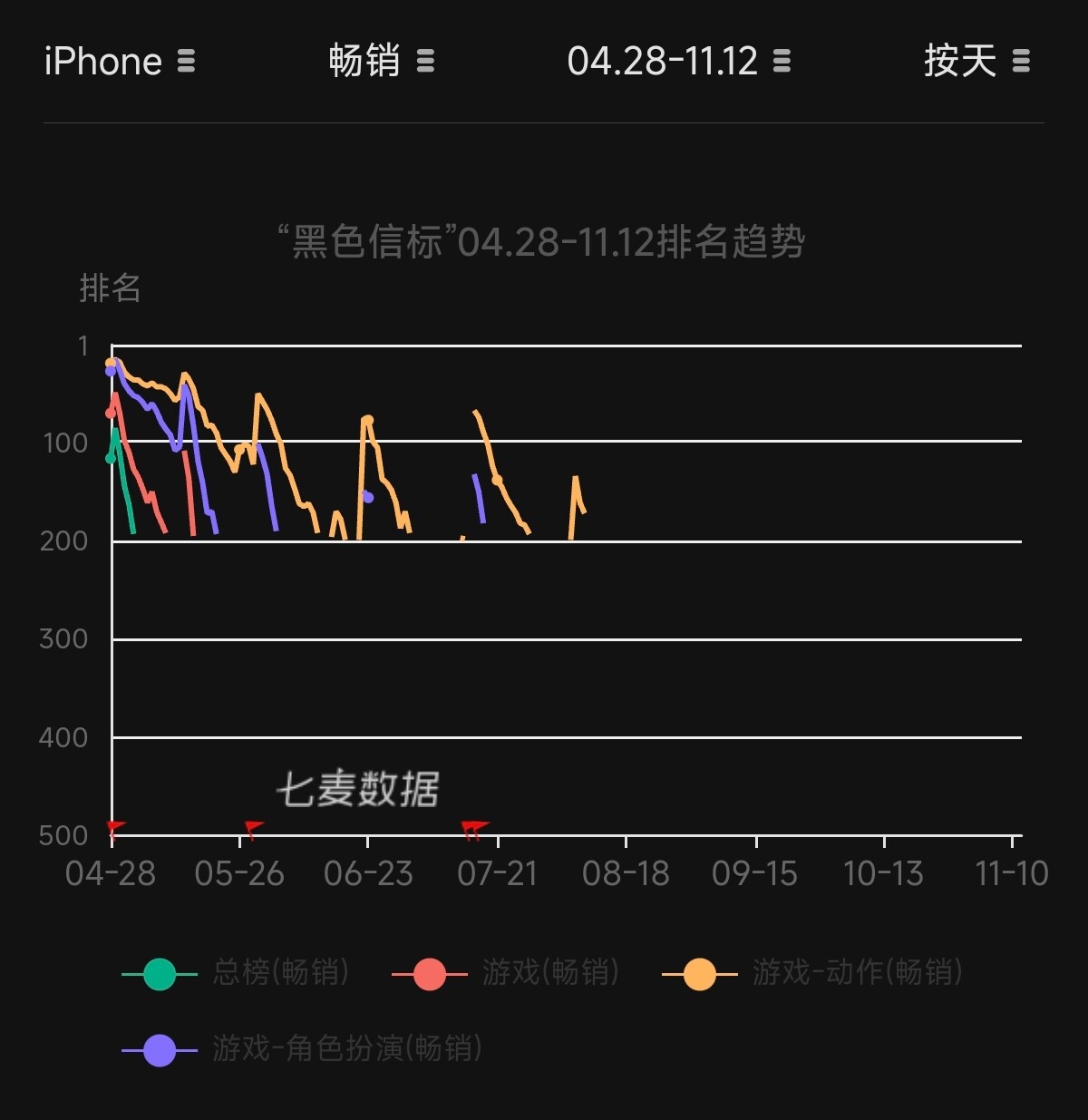
Task: Change the 04.28-11.12 date range
Action: (678, 62)
